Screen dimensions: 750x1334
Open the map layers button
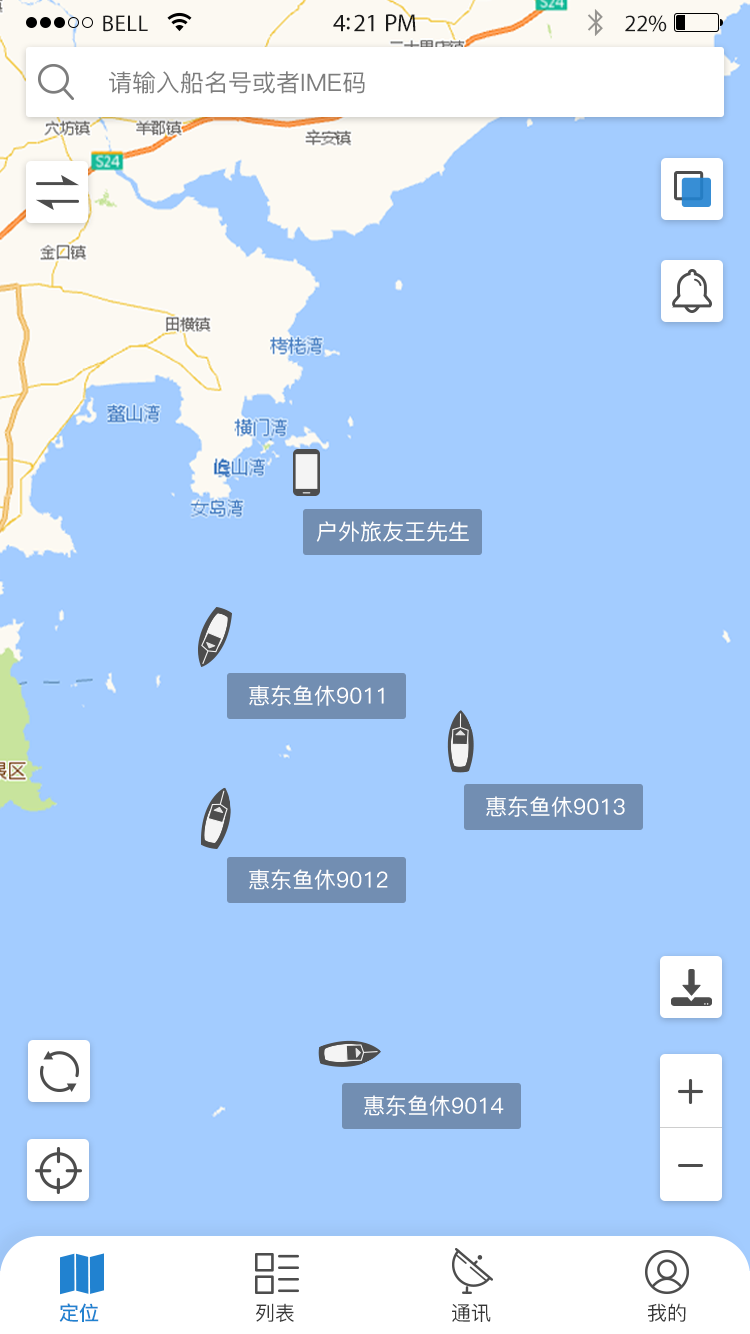tap(692, 189)
